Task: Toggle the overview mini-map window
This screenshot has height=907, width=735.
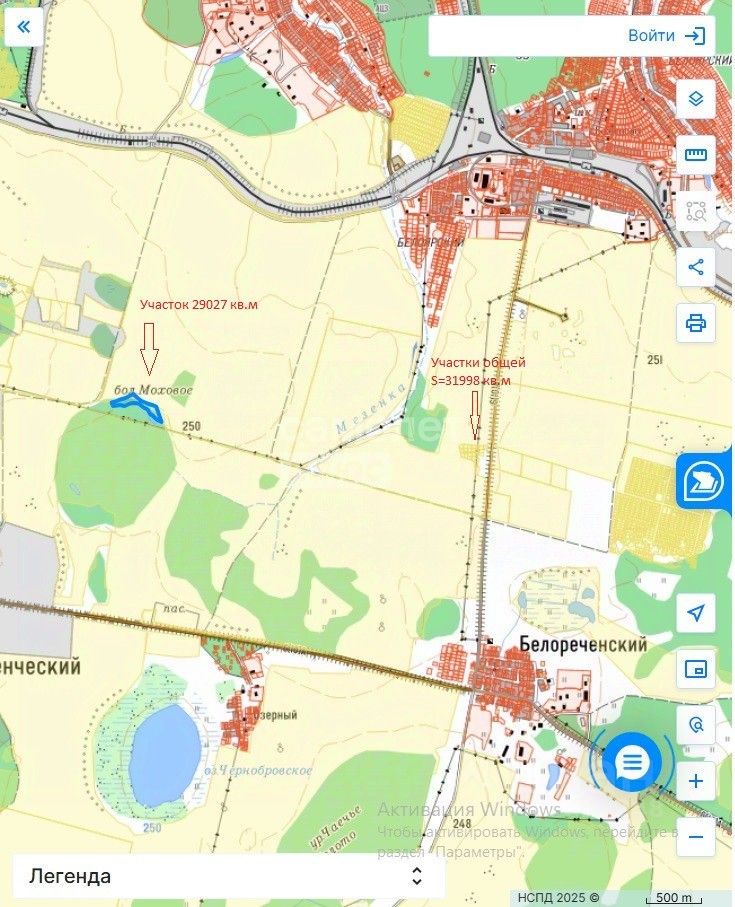Action: click(x=696, y=668)
